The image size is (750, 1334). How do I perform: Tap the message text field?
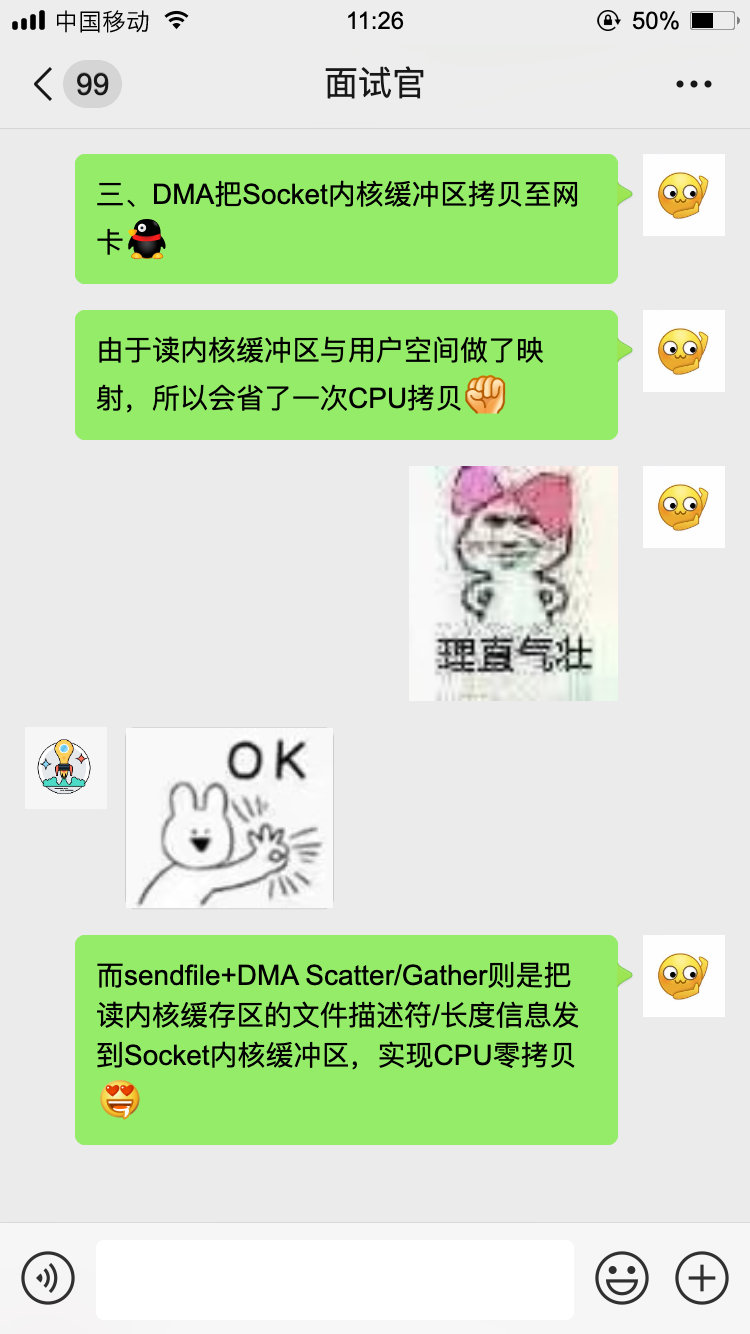pos(334,1279)
